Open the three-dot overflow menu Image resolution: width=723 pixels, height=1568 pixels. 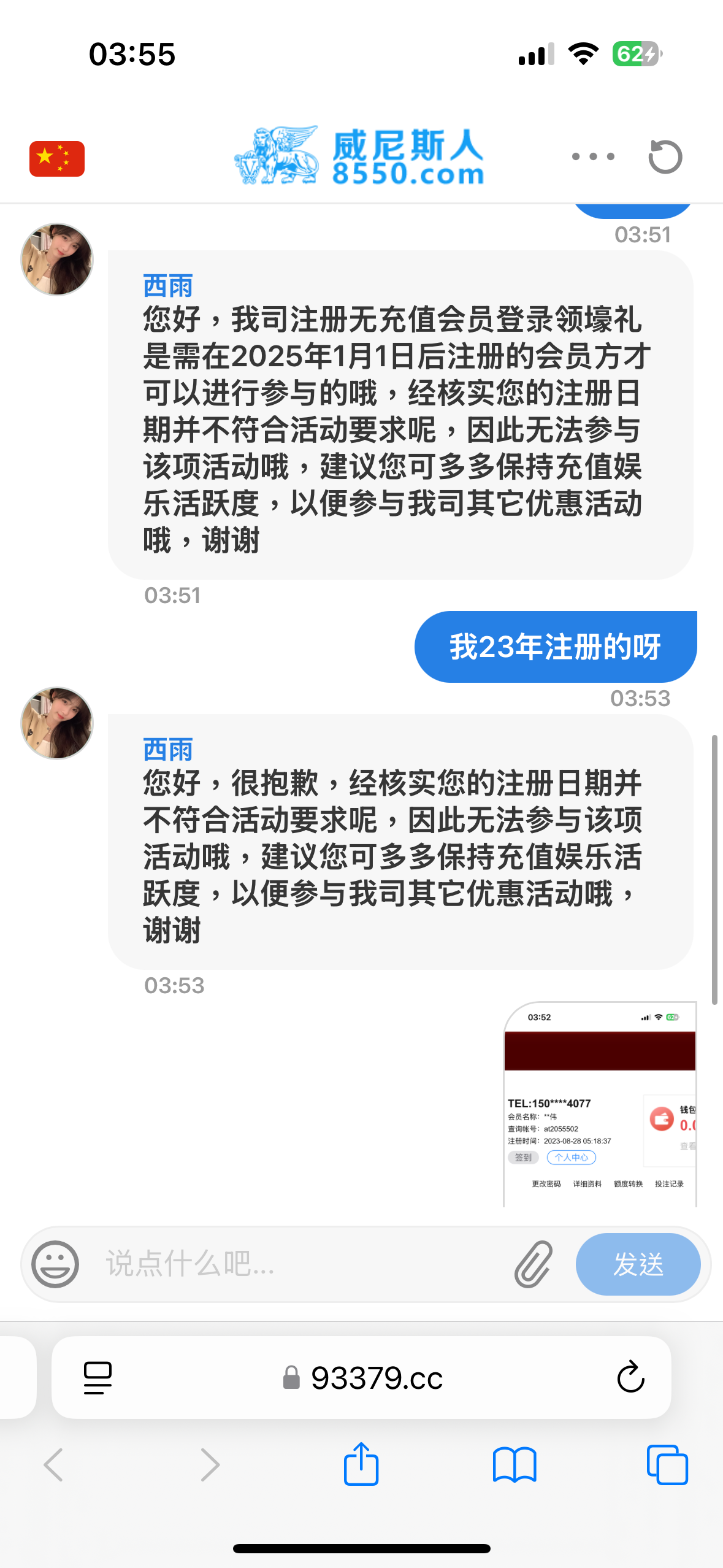592,156
